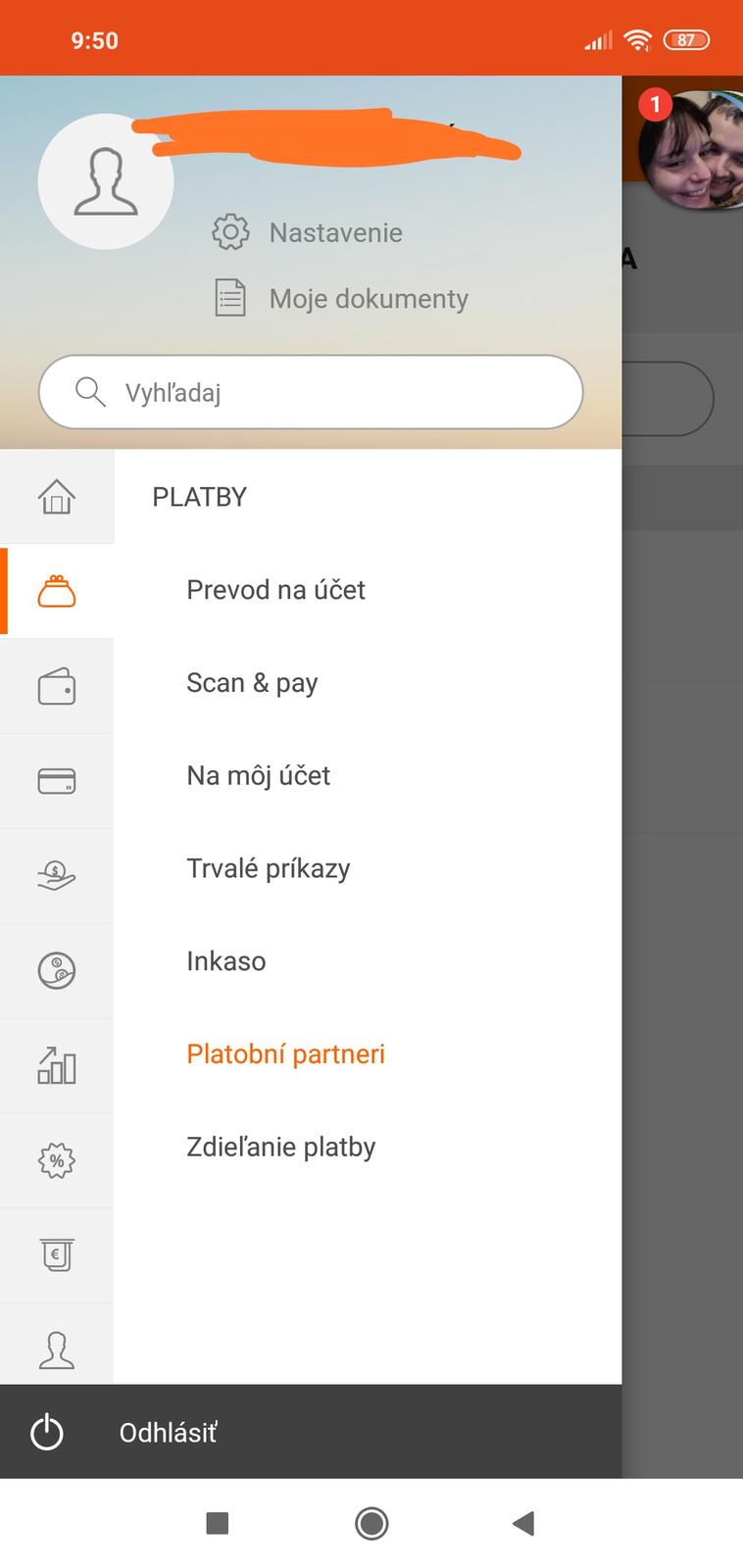The width and height of the screenshot is (743, 1568).
Task: Tap the system back button
Action: coord(523,1523)
